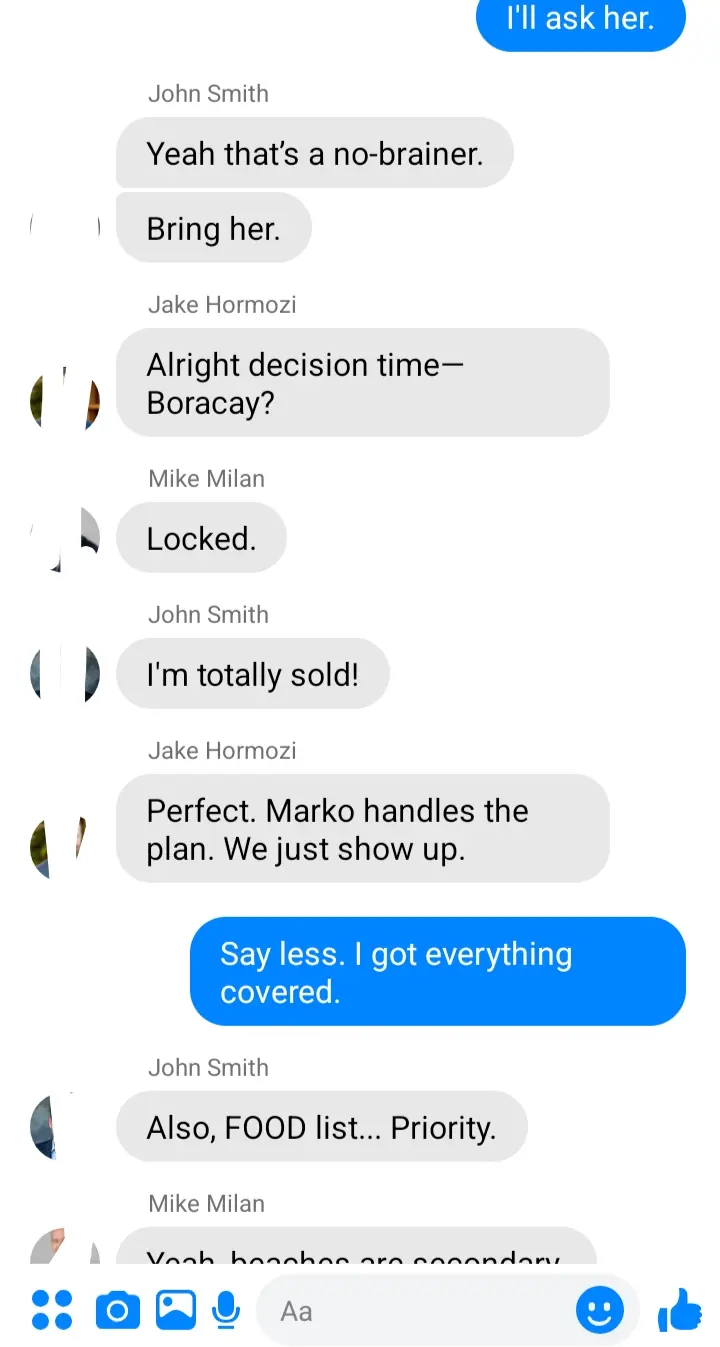Image resolution: width=720 pixels, height=1347 pixels.
Task: Send a thumbs-up like
Action: coord(680,1309)
